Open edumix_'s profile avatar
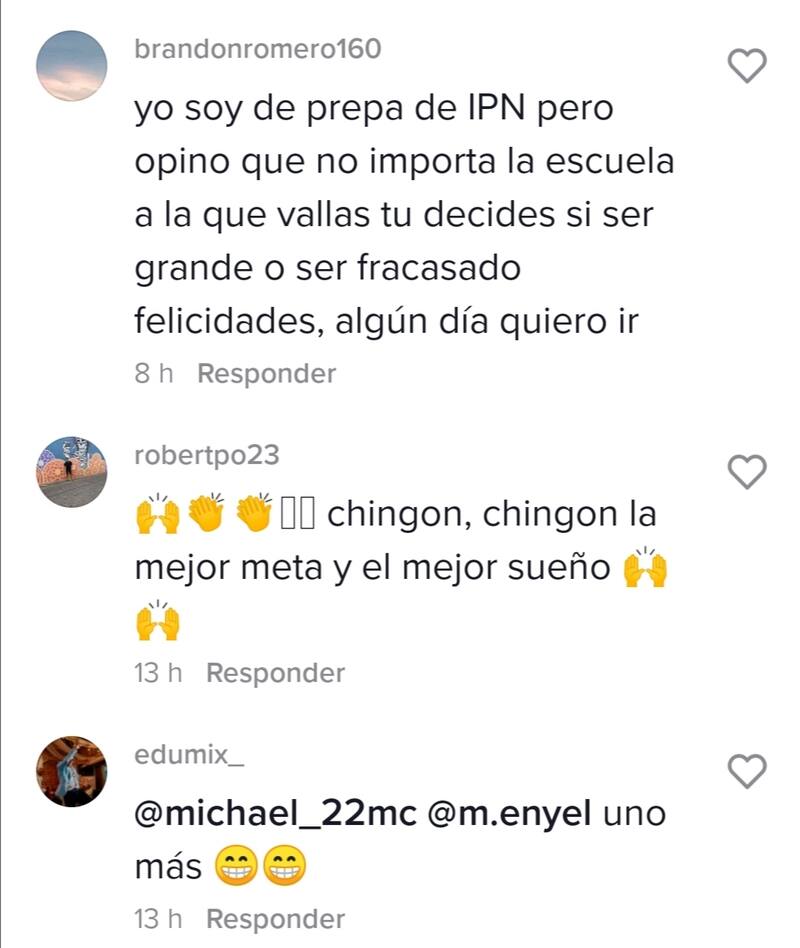The height and width of the screenshot is (948, 800). coord(71,771)
